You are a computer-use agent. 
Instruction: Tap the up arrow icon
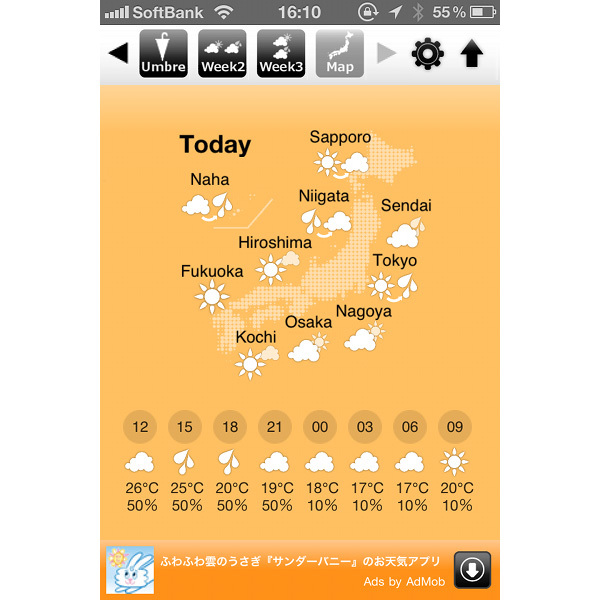pyautogui.click(x=472, y=53)
